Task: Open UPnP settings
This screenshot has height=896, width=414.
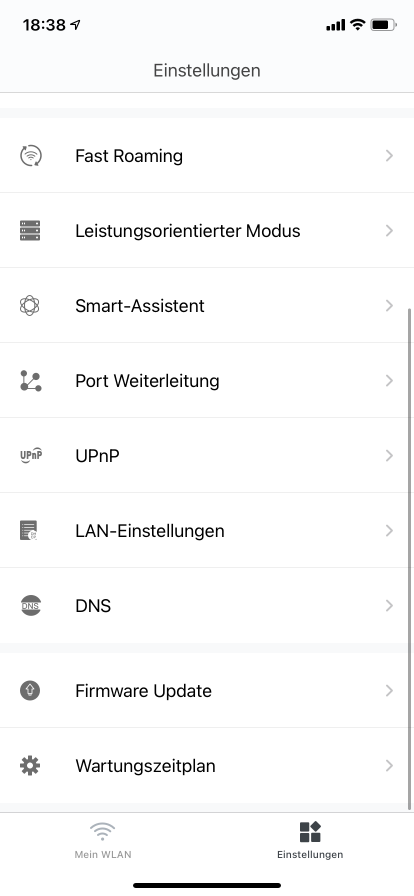Action: point(207,455)
